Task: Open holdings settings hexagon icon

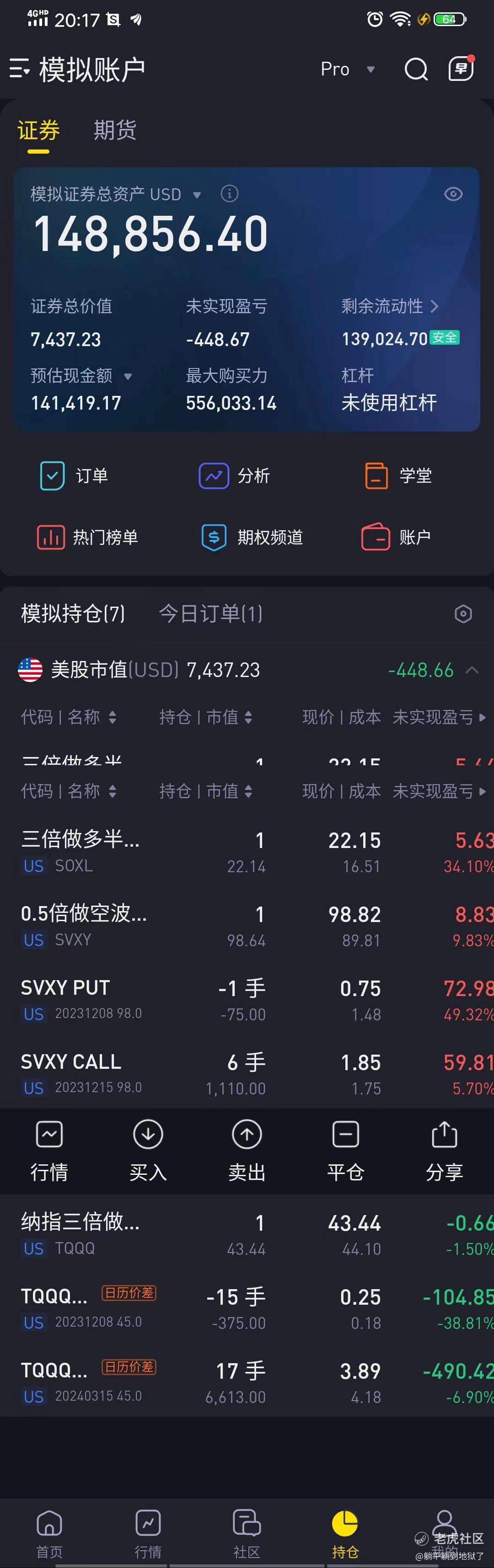Action: click(x=463, y=614)
